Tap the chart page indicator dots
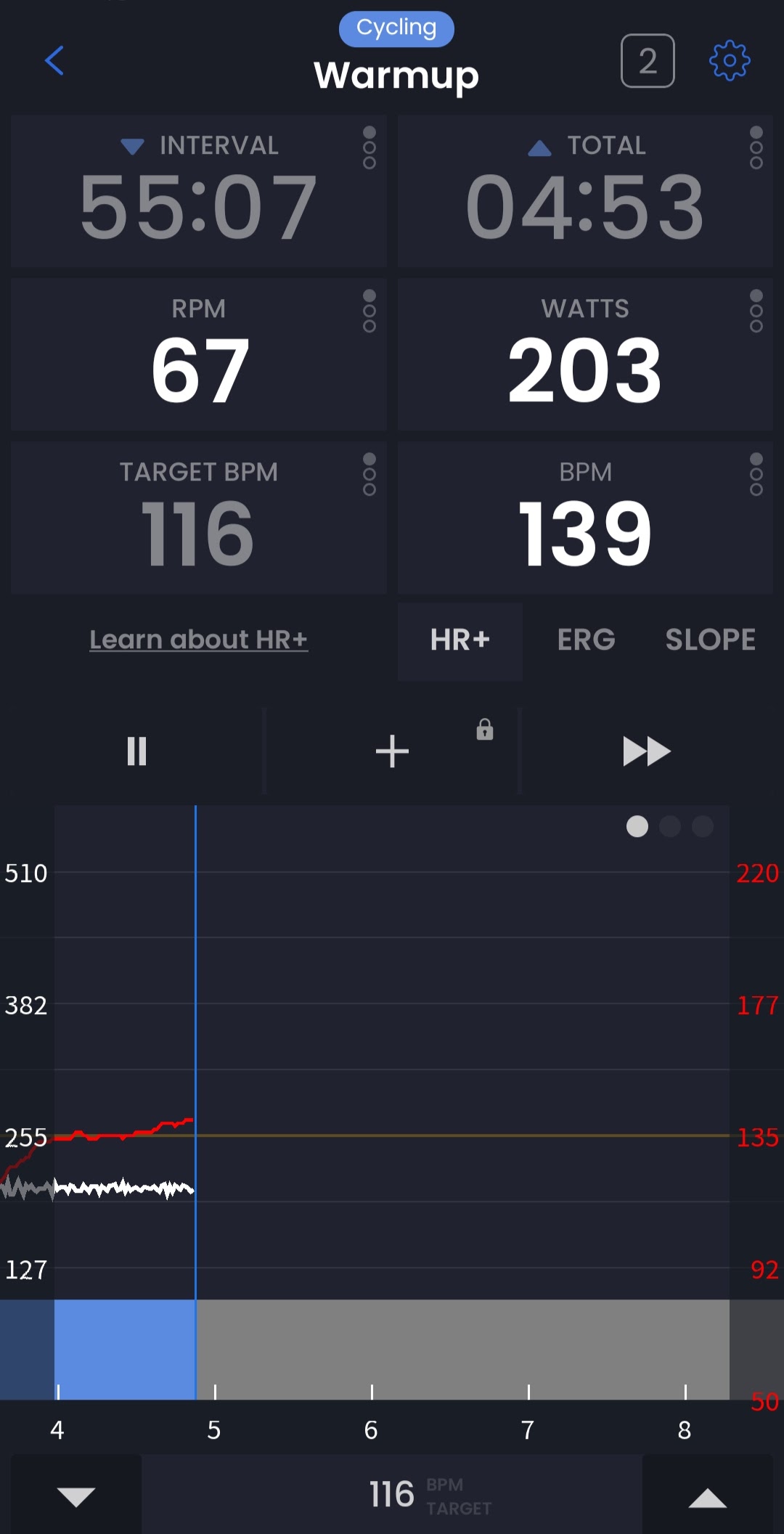The height and width of the screenshot is (1534, 784). 670,826
